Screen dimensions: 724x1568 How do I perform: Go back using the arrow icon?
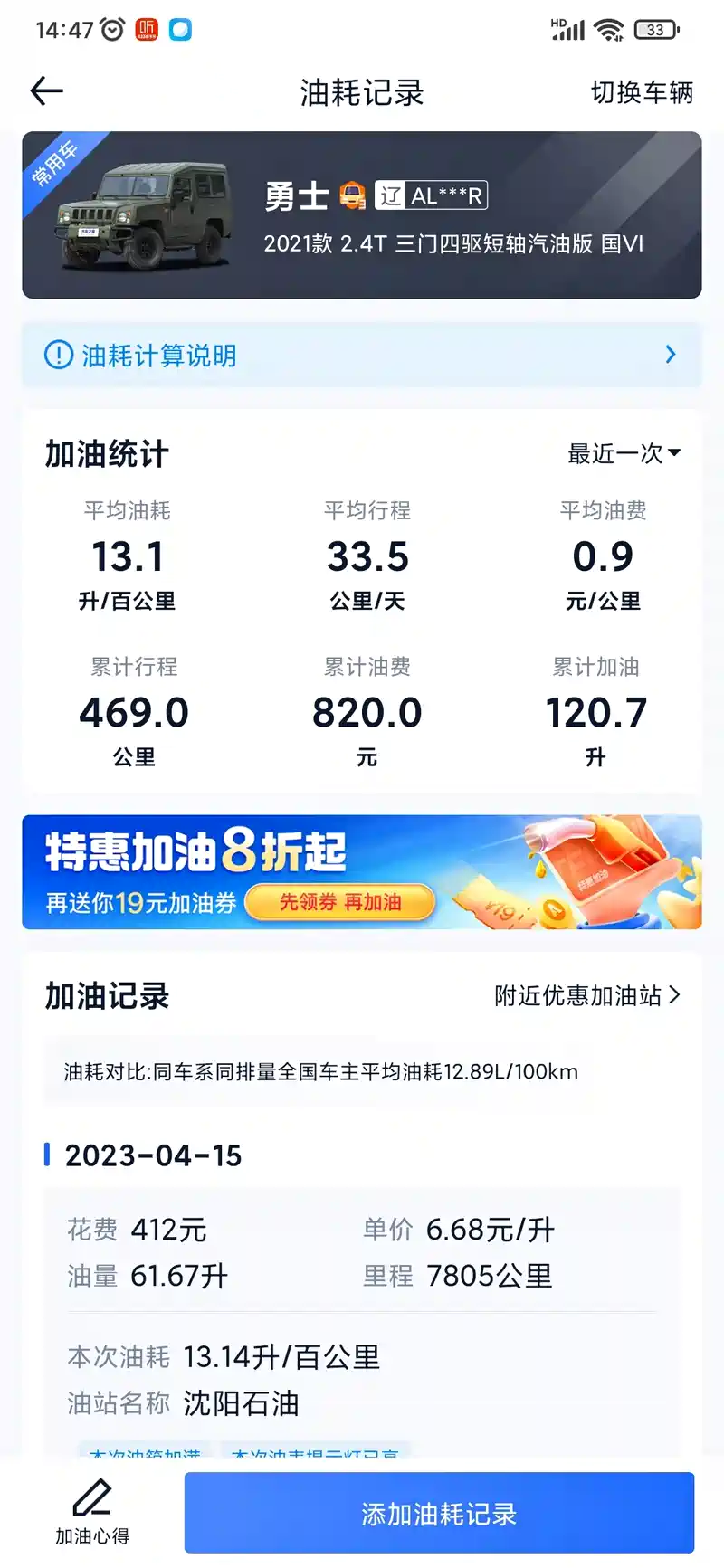[46, 90]
